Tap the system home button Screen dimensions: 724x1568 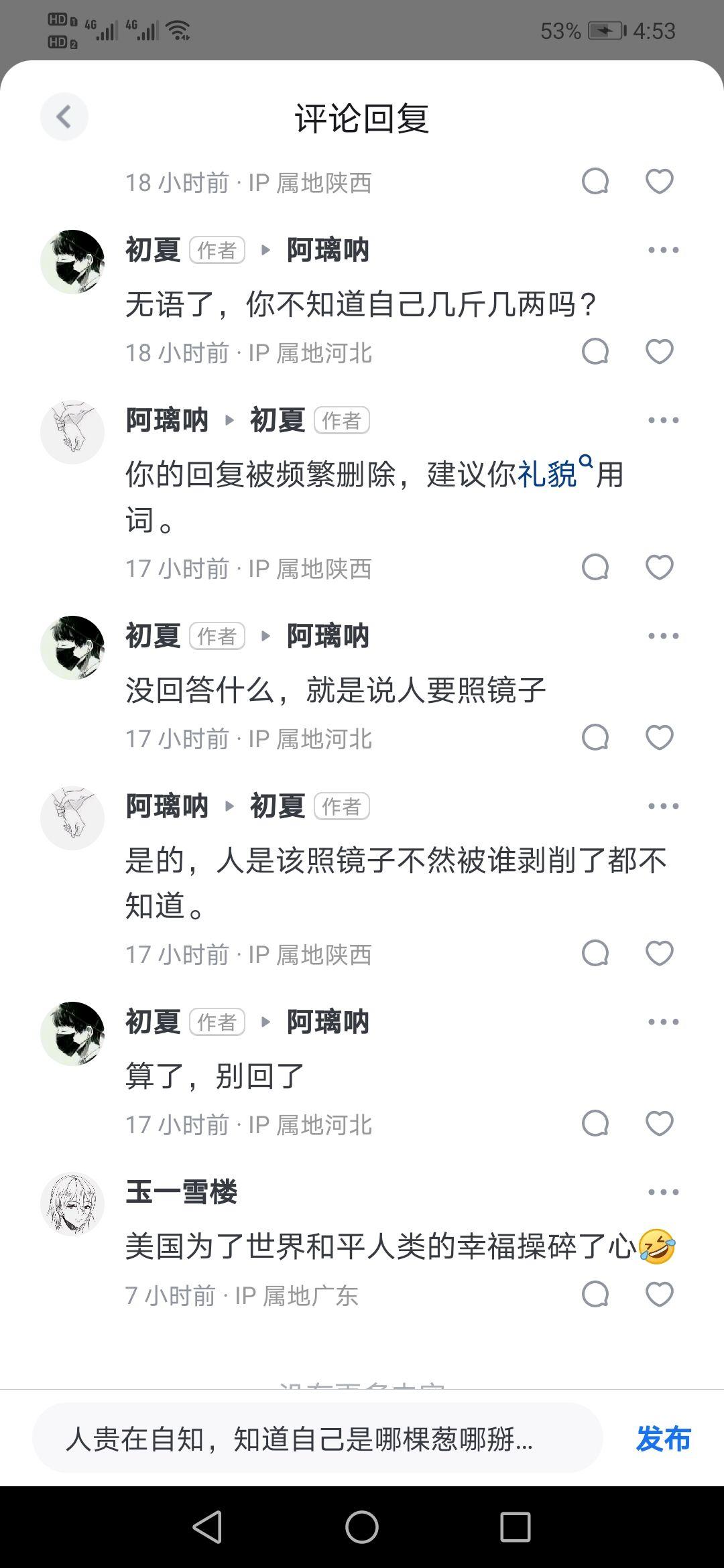[x=361, y=1527]
